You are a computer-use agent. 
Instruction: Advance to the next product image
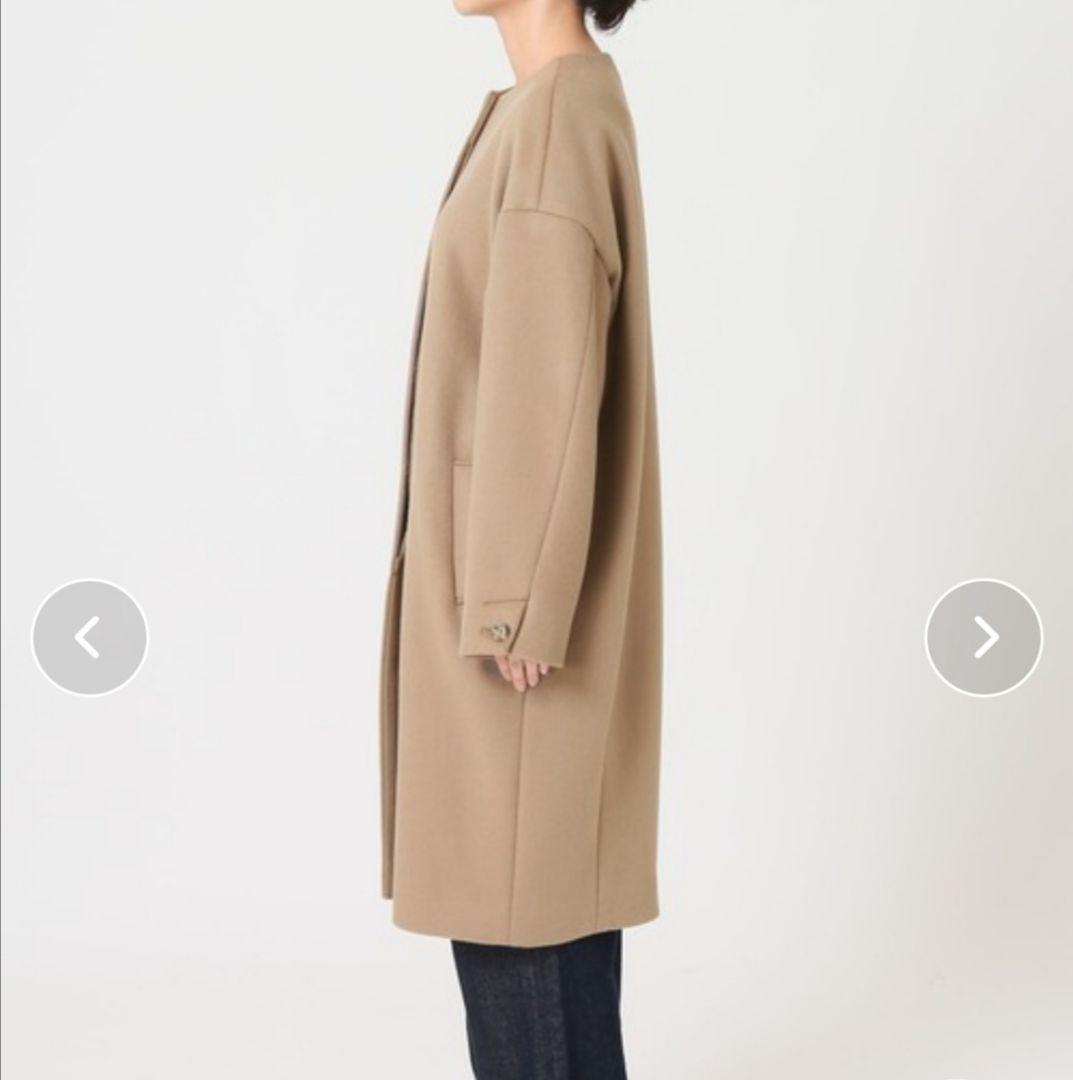tap(984, 638)
